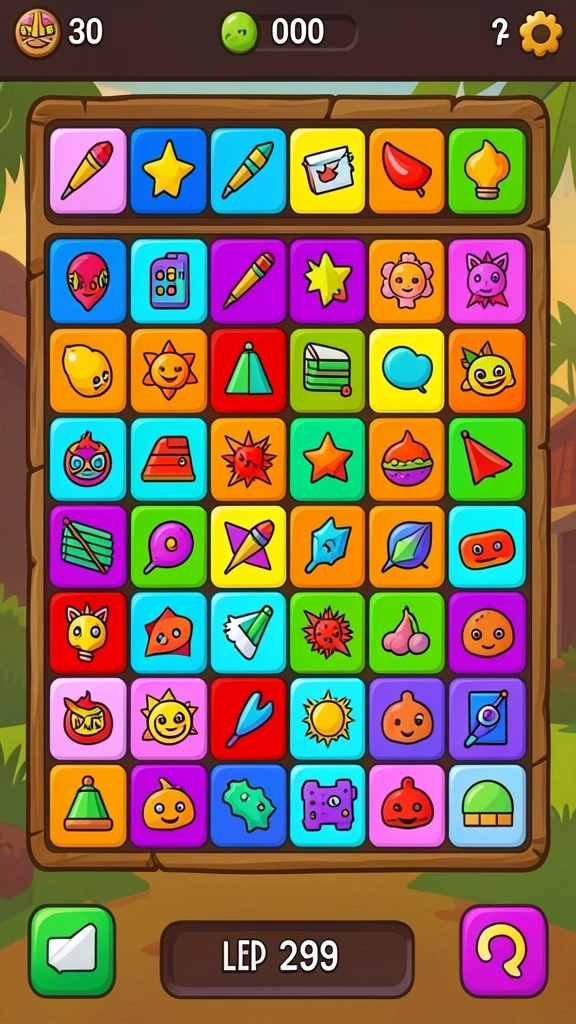Select the pink cat face tile
576x1024 pixels.
pos(487,281)
